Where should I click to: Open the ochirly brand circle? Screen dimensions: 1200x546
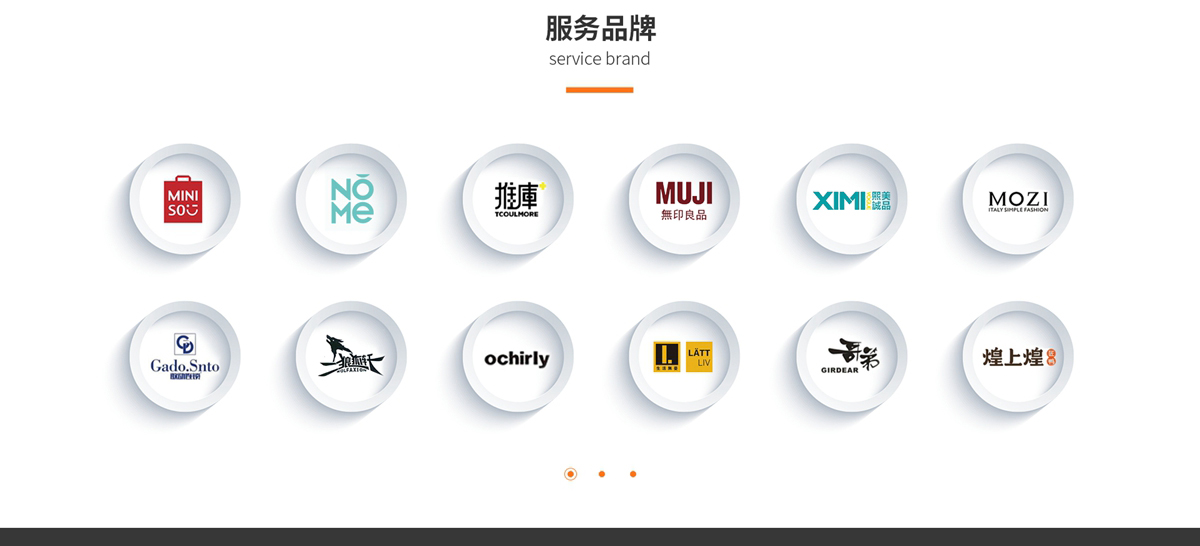coord(518,357)
